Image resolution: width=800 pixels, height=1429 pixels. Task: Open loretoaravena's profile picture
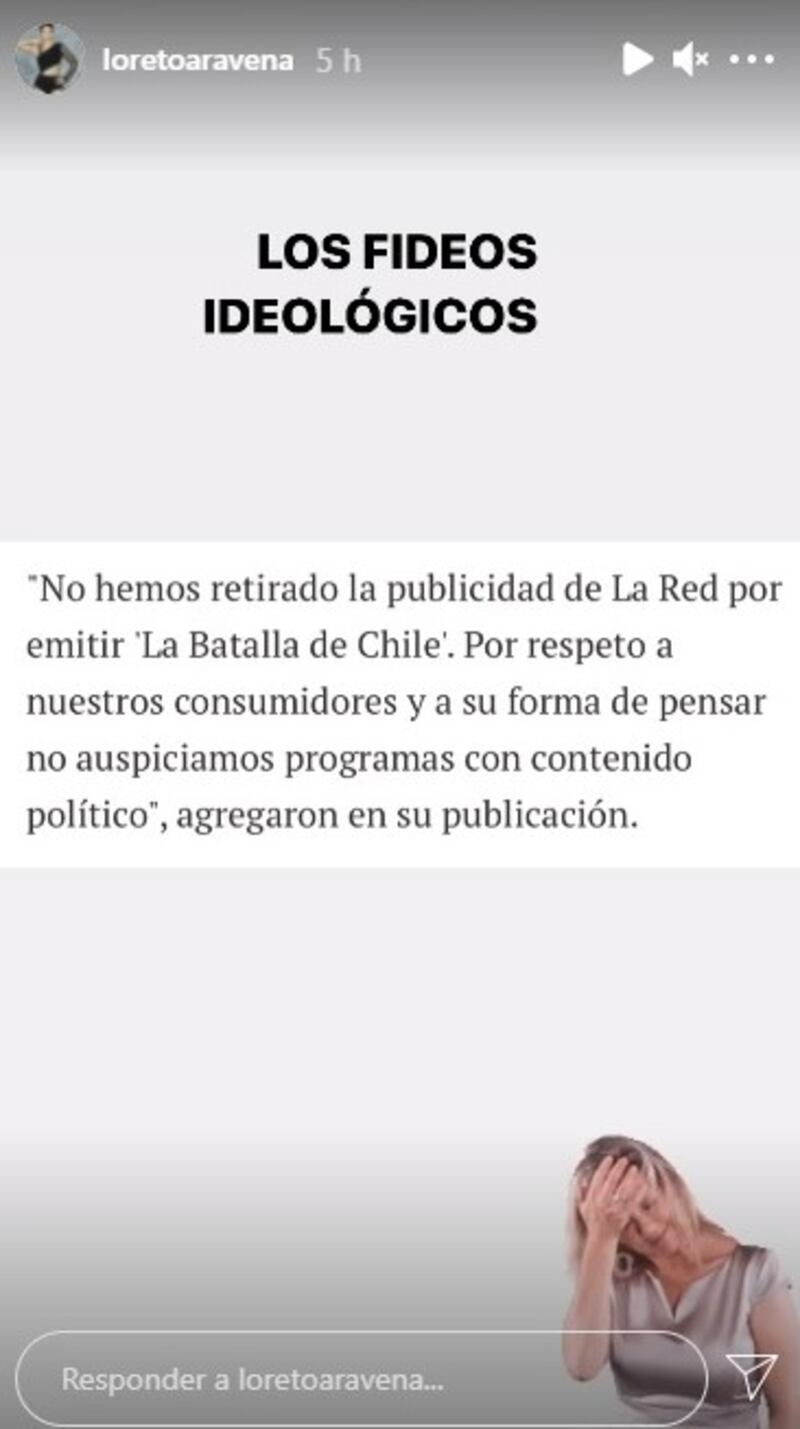point(49,60)
